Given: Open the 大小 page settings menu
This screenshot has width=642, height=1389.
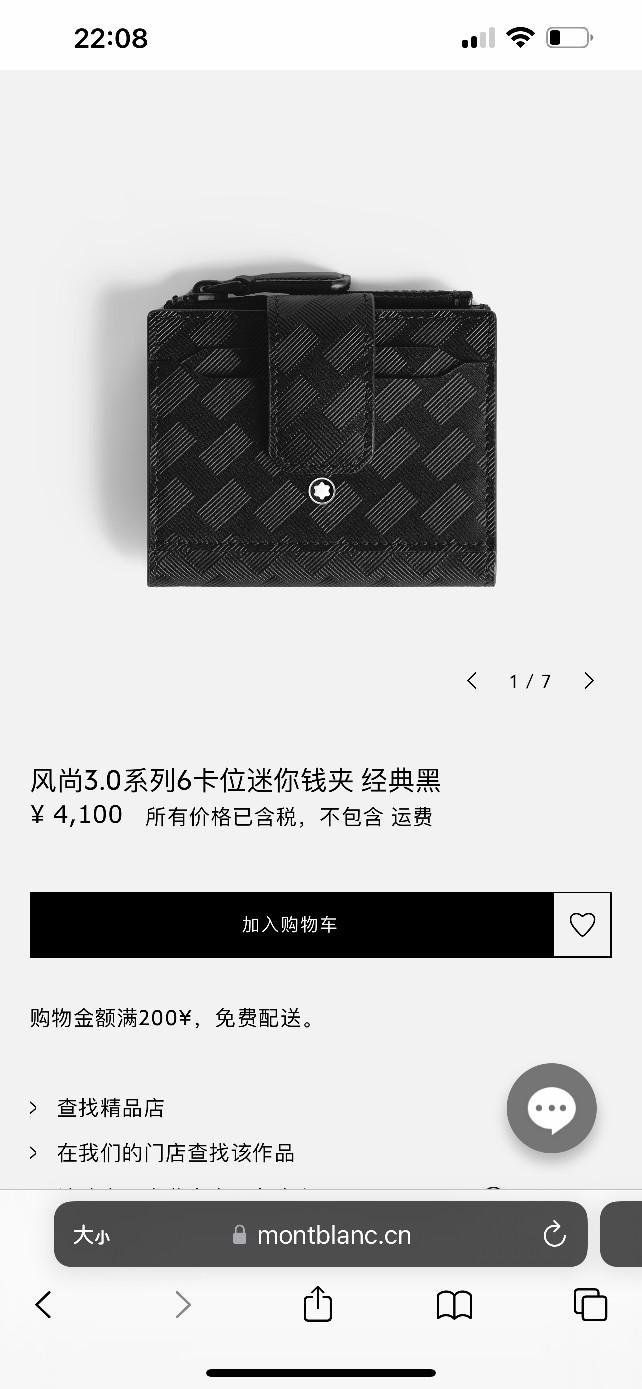Looking at the screenshot, I should (91, 1235).
